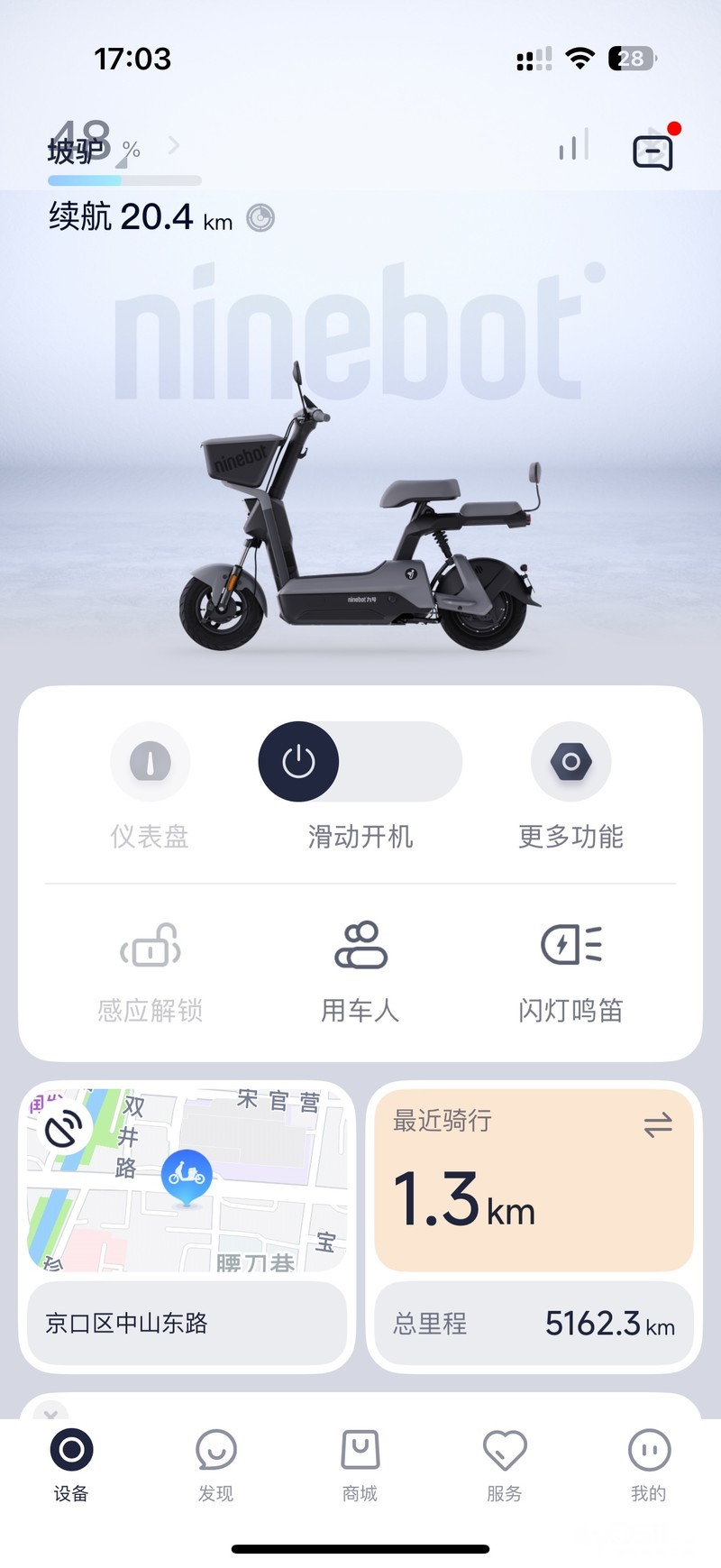
Task: Open the 仪表盘 dashboard
Action: [150, 763]
